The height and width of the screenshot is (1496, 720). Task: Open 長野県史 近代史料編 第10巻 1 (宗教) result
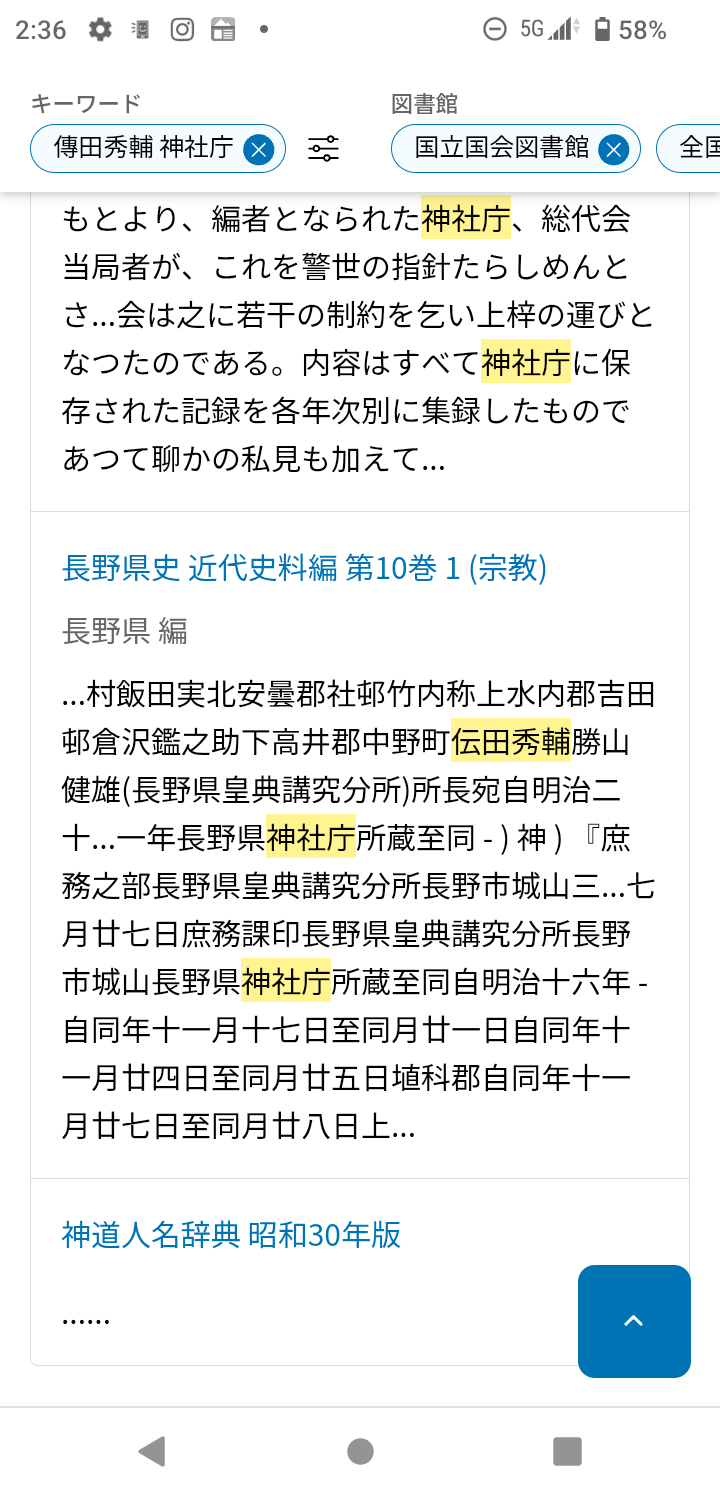(304, 568)
